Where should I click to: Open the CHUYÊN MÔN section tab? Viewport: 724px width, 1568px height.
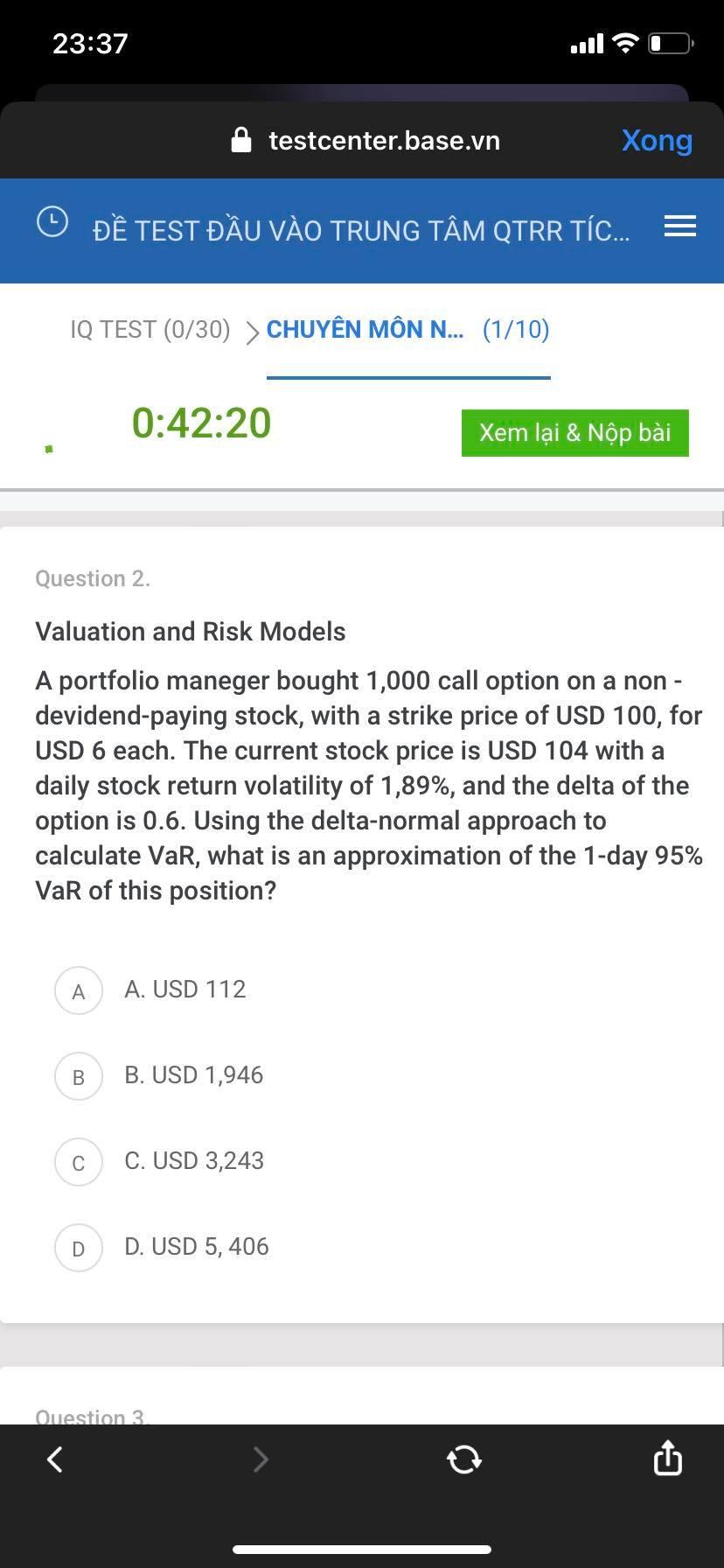pyautogui.click(x=365, y=330)
